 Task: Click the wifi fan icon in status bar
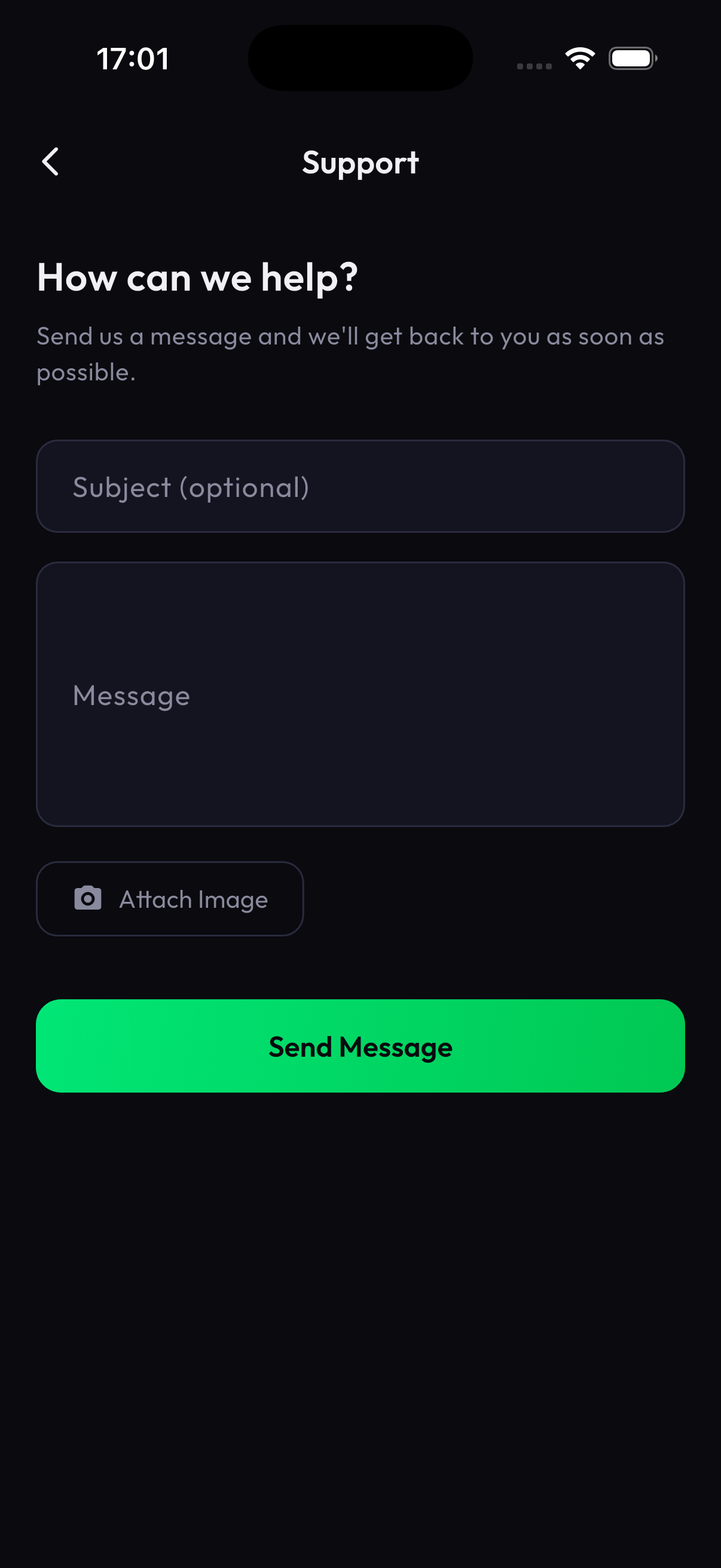point(579,57)
